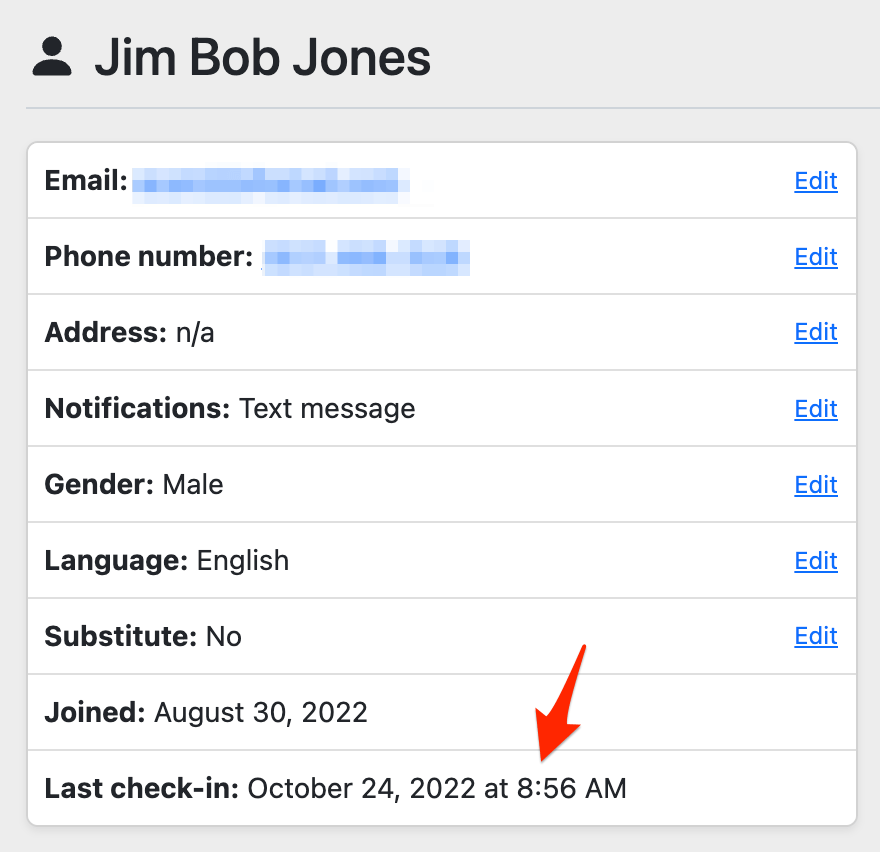Edit the Substitute status

point(815,636)
